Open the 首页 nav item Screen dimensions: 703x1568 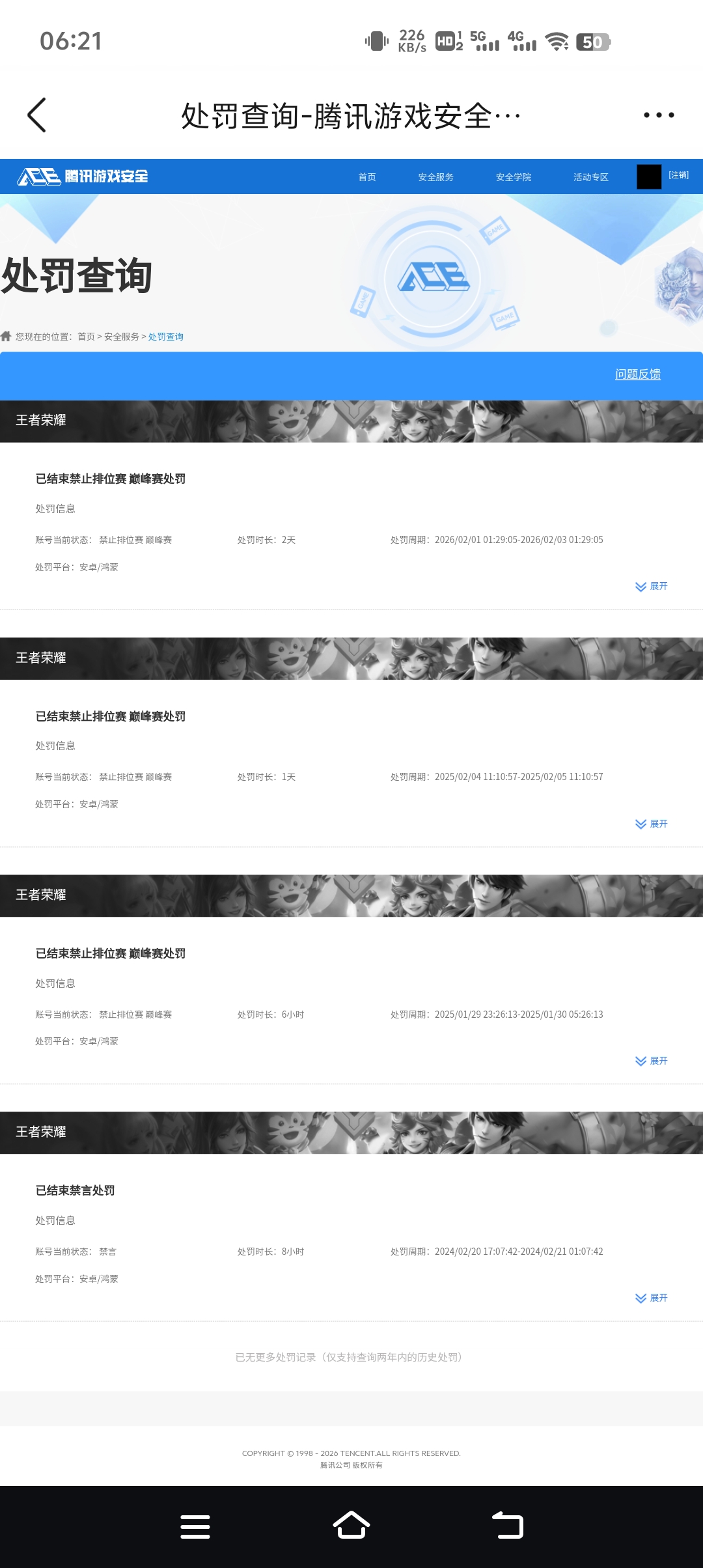coord(367,177)
